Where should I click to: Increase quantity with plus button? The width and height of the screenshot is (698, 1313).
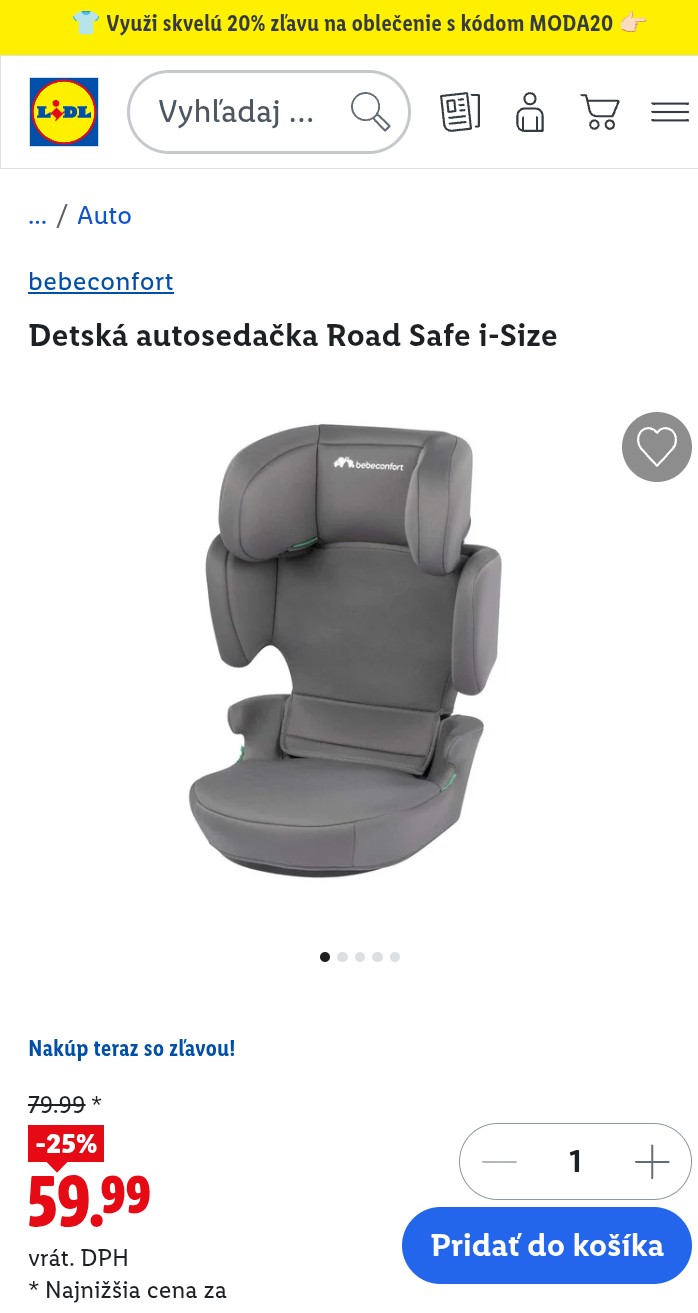click(x=652, y=1162)
